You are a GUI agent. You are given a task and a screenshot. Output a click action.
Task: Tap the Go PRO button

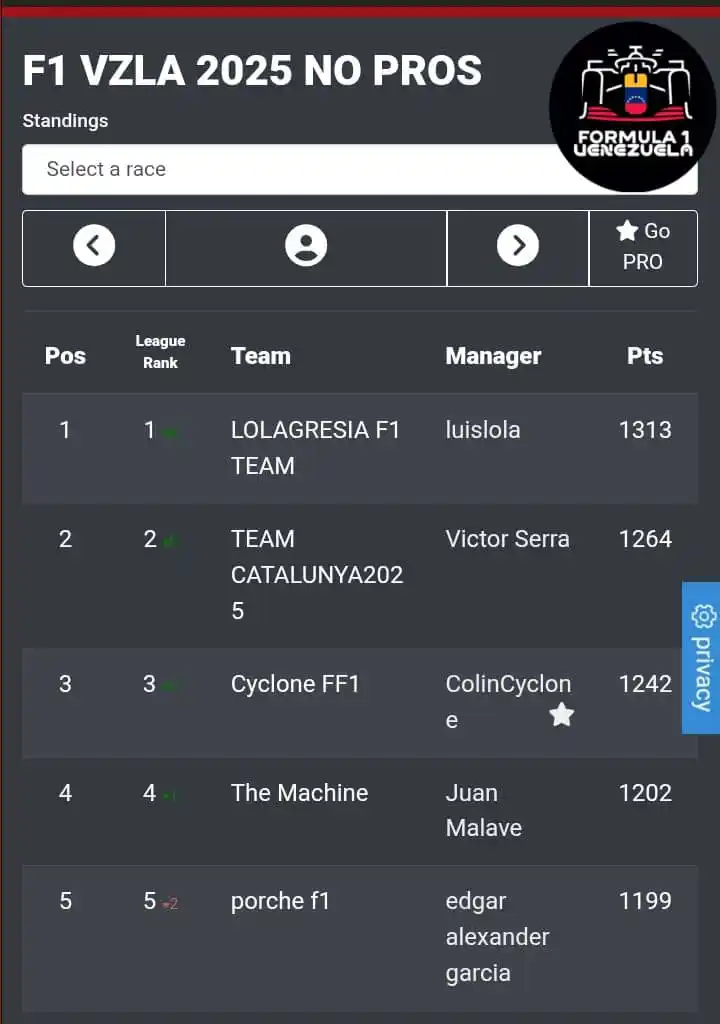point(643,246)
